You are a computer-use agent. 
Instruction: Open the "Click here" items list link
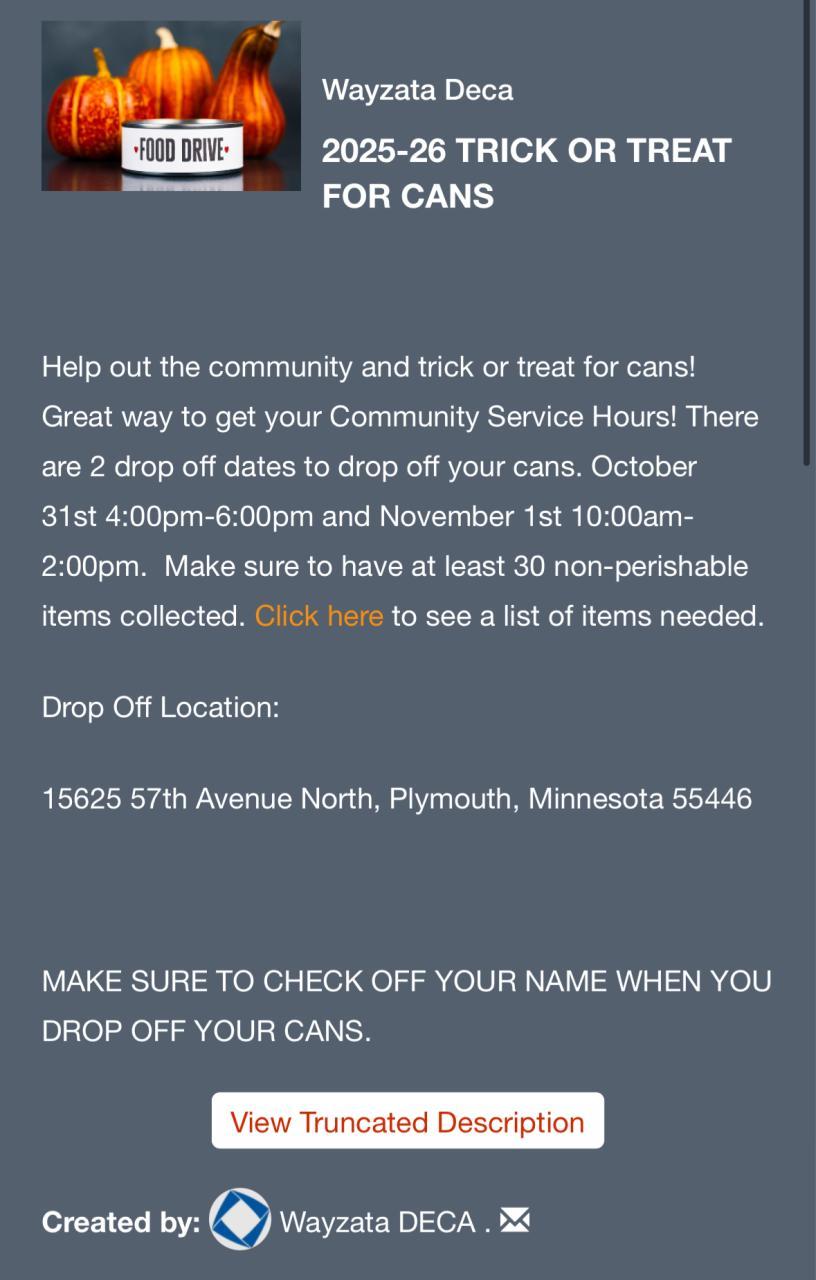coord(319,616)
